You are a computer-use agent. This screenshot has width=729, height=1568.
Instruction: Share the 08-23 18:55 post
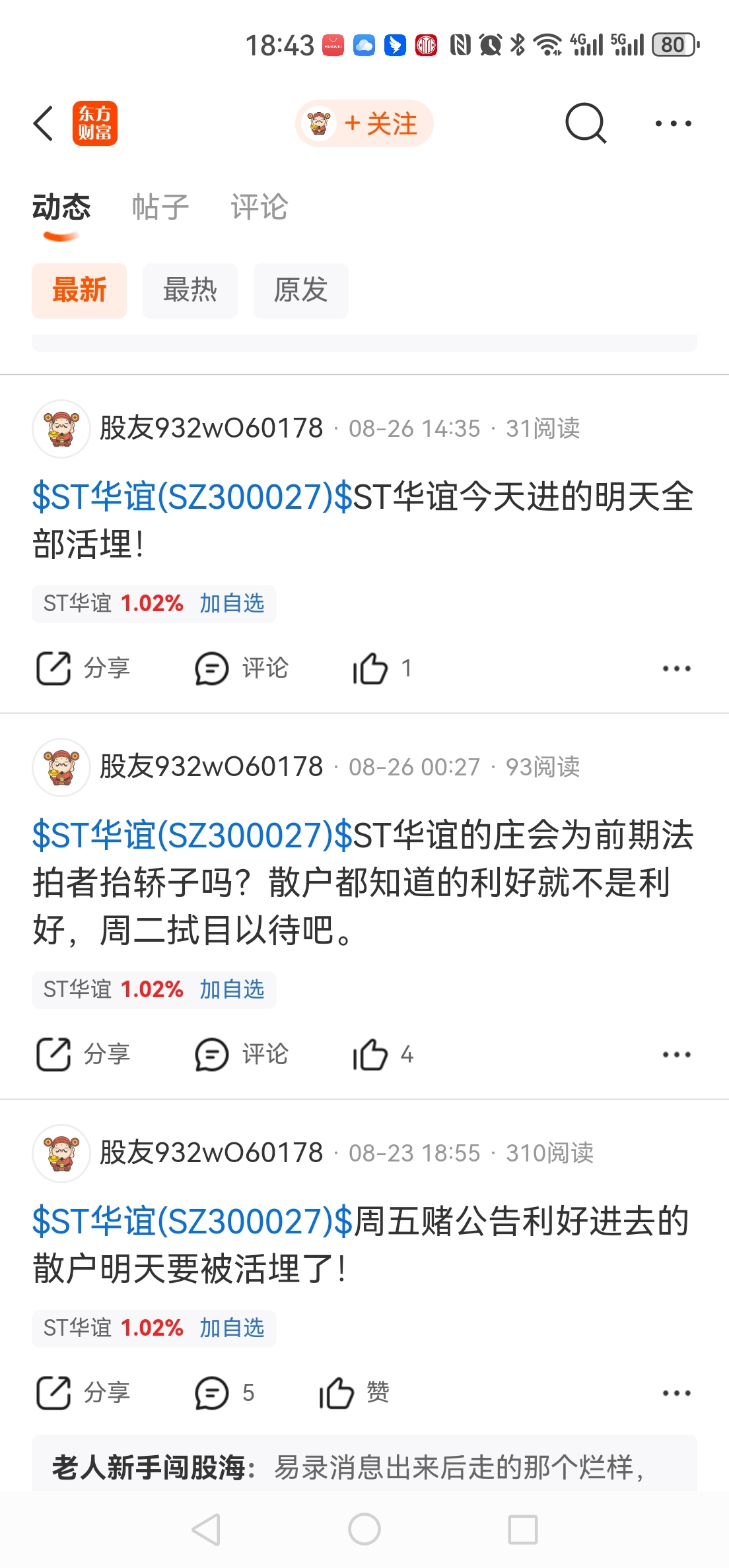(x=83, y=1393)
